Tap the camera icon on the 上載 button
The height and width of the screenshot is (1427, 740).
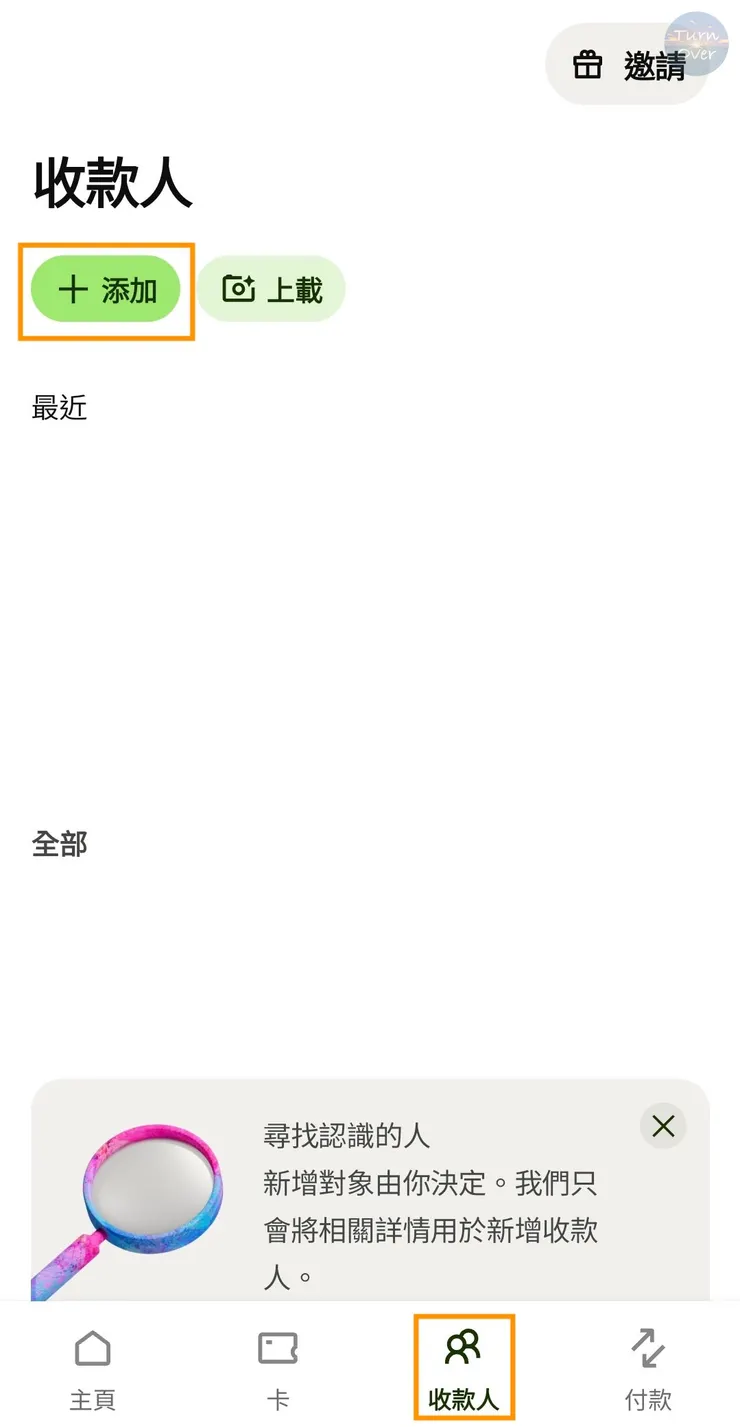tap(236, 289)
